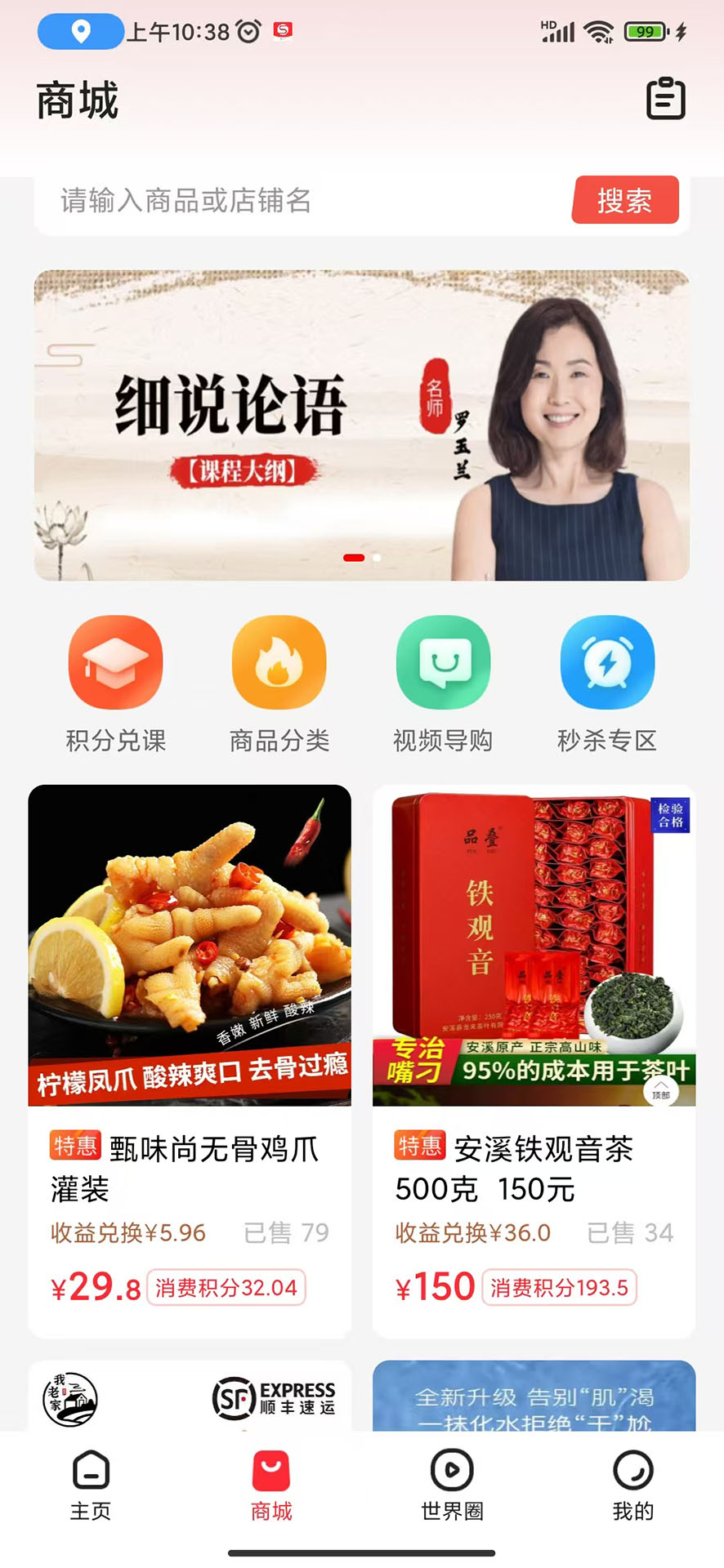This screenshot has height=1568, width=724.
Task: Tap the 消费积分193.5 badge on tea product
Action: tap(559, 1287)
